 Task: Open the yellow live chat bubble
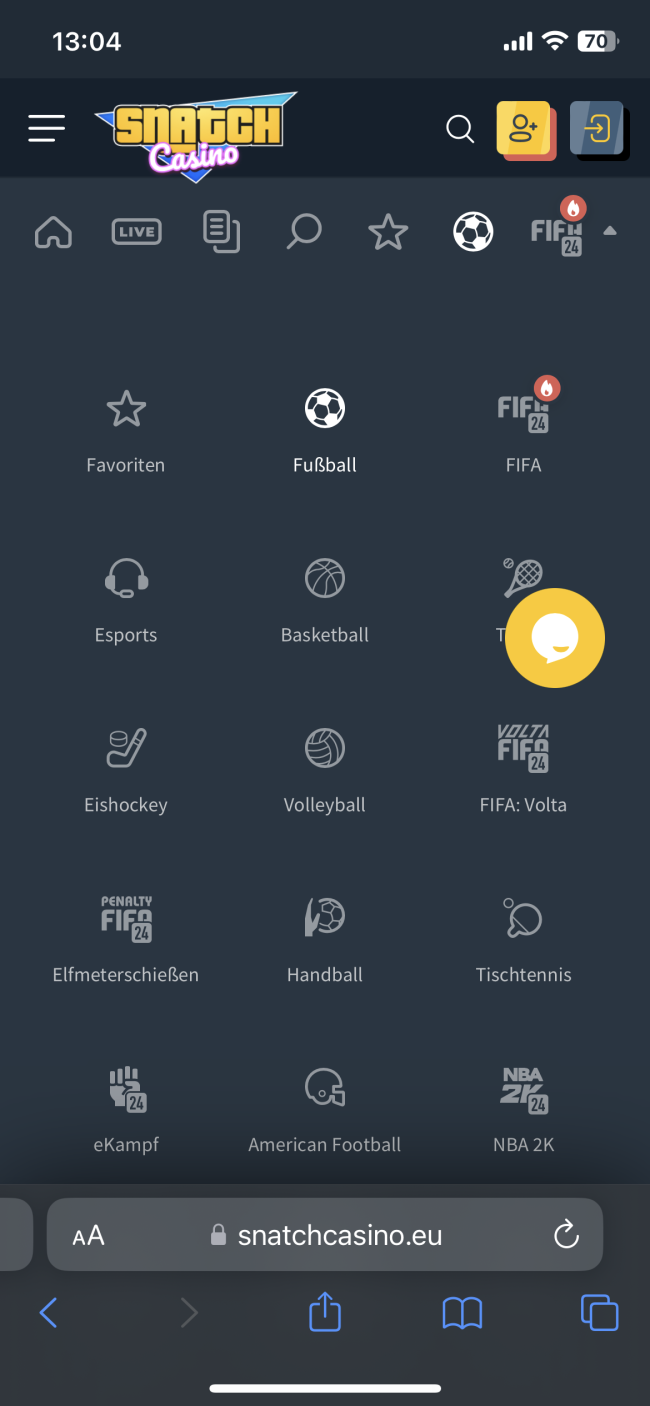[x=555, y=638]
